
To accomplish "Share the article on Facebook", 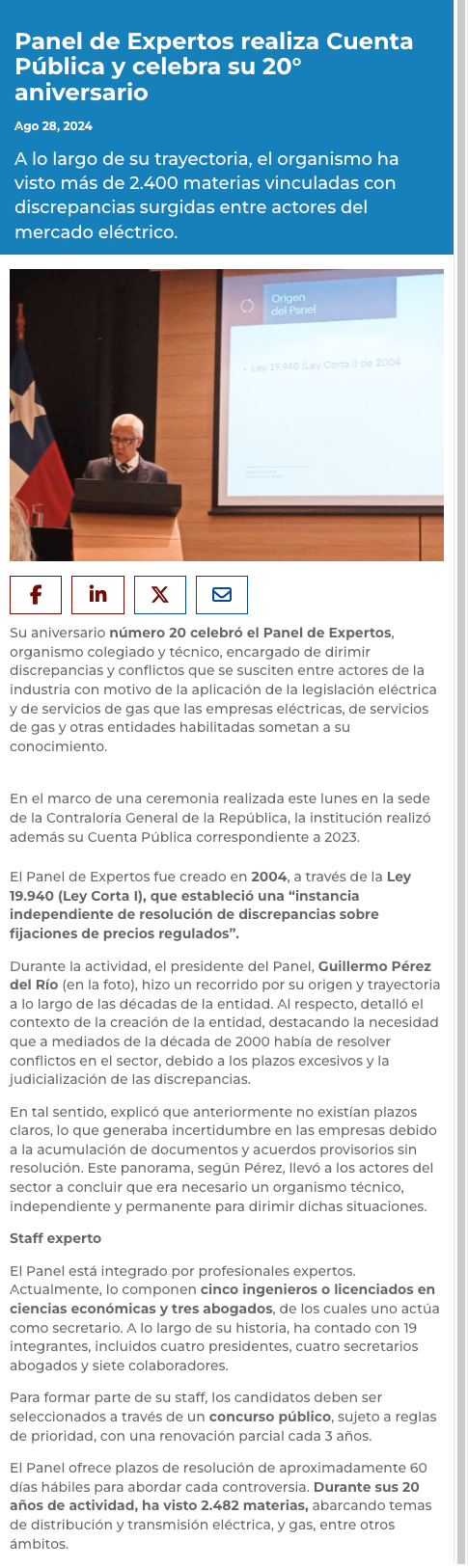I will pos(36,595).
